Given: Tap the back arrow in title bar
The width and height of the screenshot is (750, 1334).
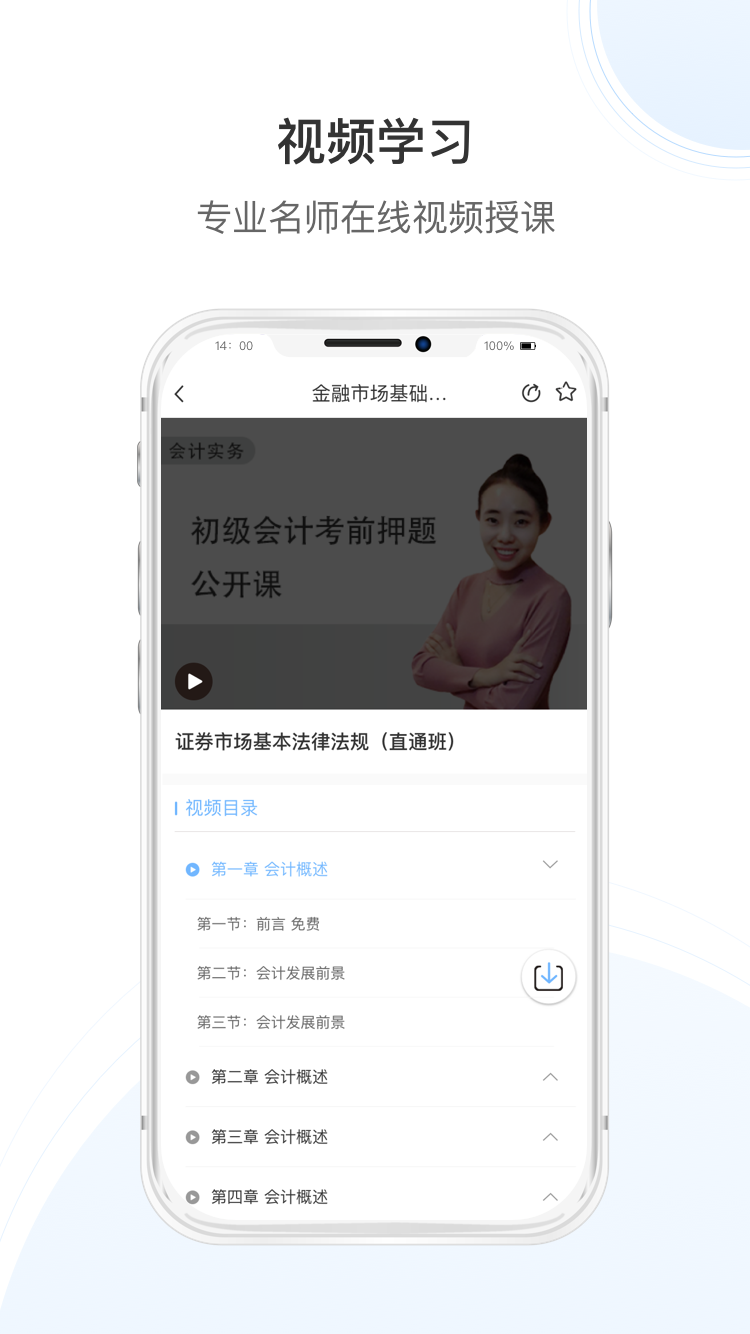Looking at the screenshot, I should click(179, 393).
